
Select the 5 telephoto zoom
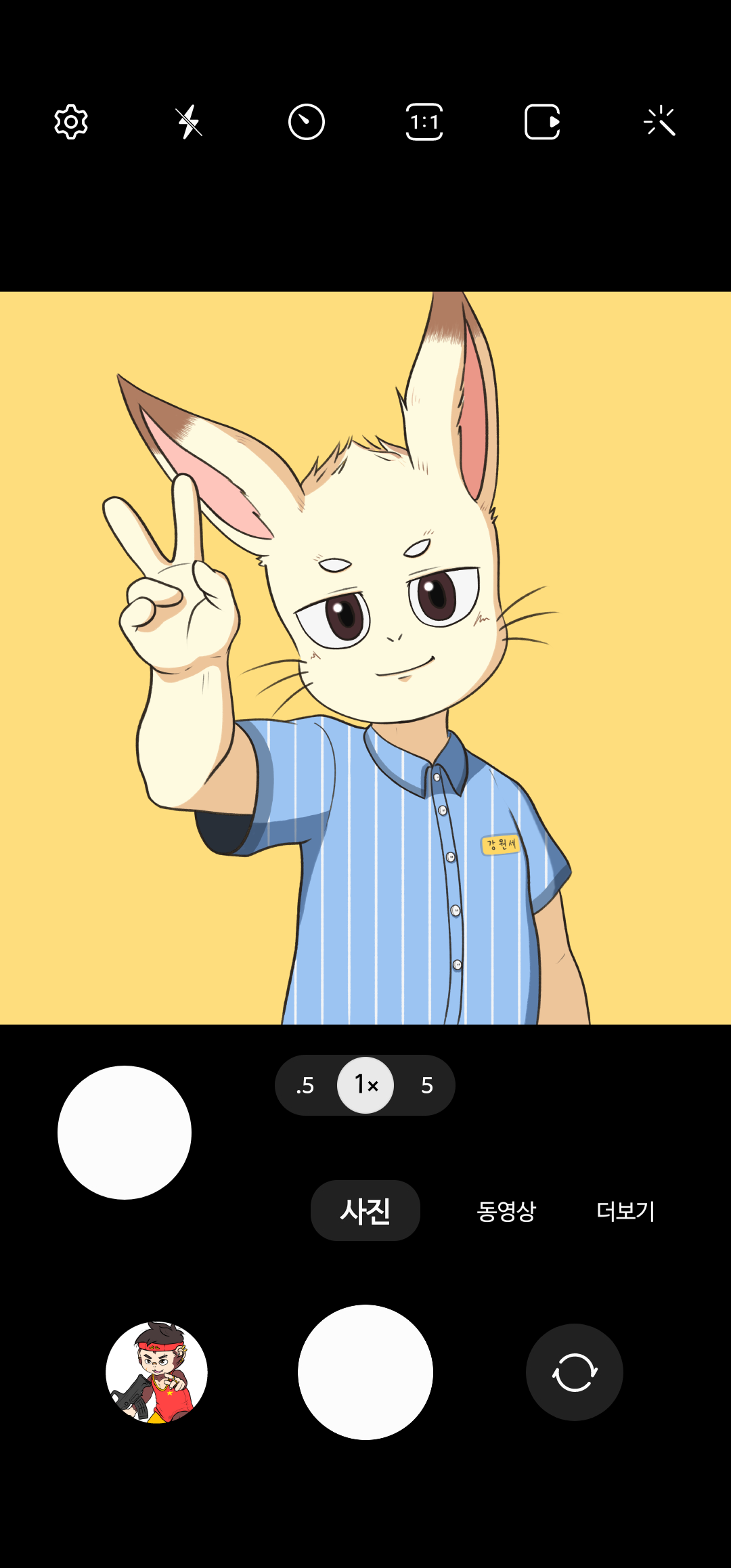pos(426,1085)
